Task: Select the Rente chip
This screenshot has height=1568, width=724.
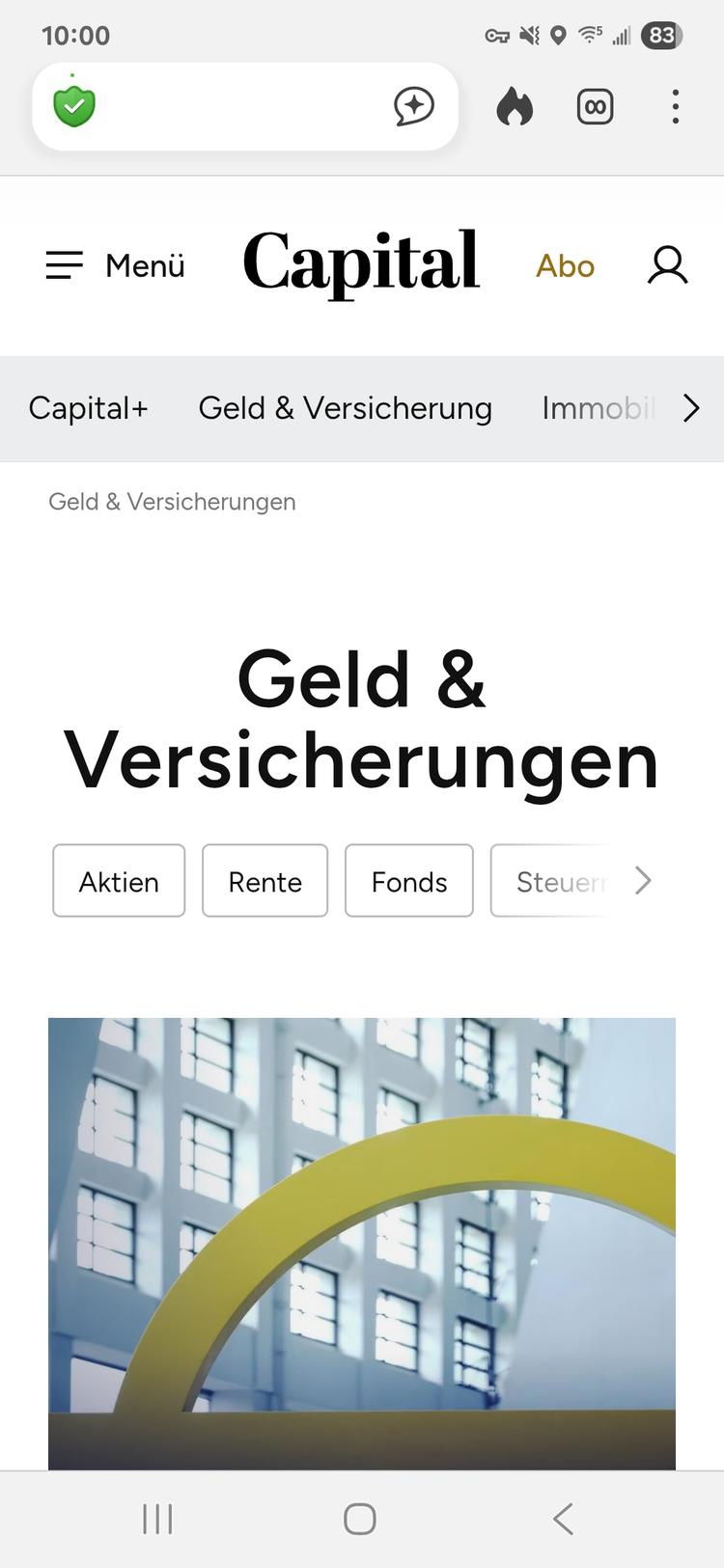Action: [265, 881]
